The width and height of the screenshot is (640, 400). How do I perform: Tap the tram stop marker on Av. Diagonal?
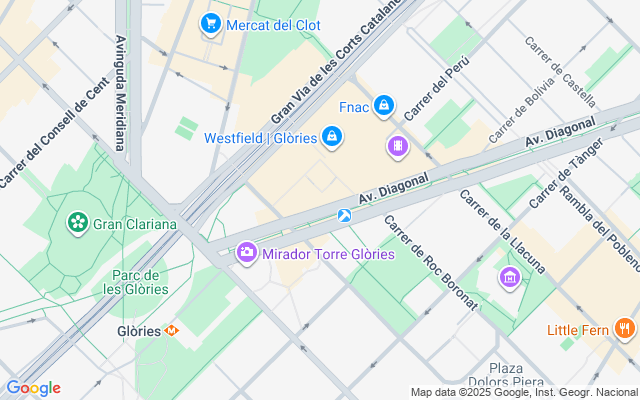(x=345, y=215)
